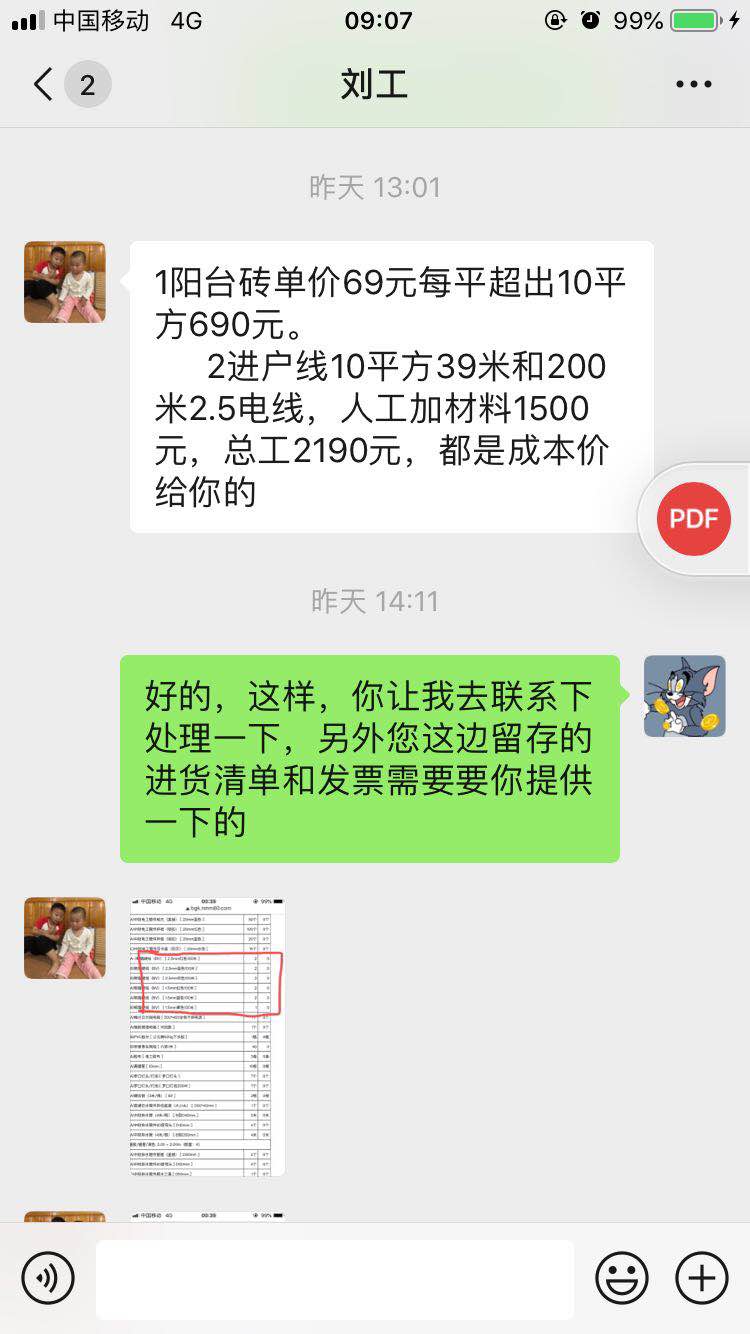The height and width of the screenshot is (1334, 750).
Task: Switch to voice message input
Action: (48, 1277)
